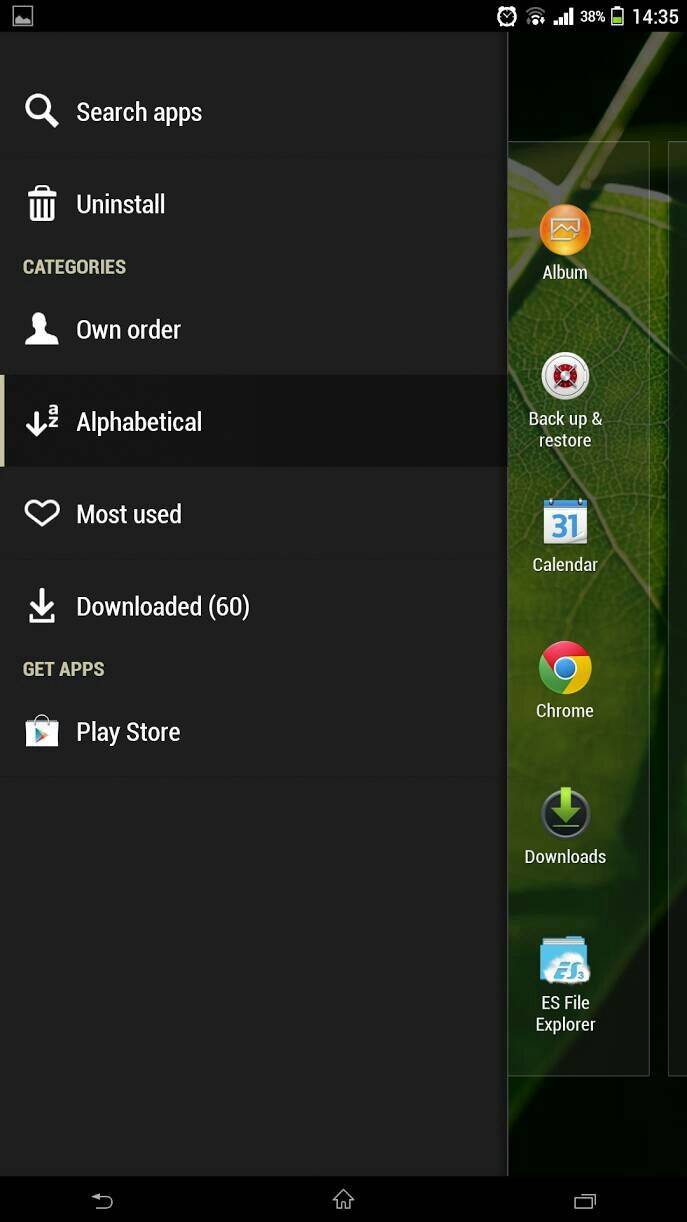The height and width of the screenshot is (1222, 687).
Task: Select the Uninstall option
Action: (120, 204)
